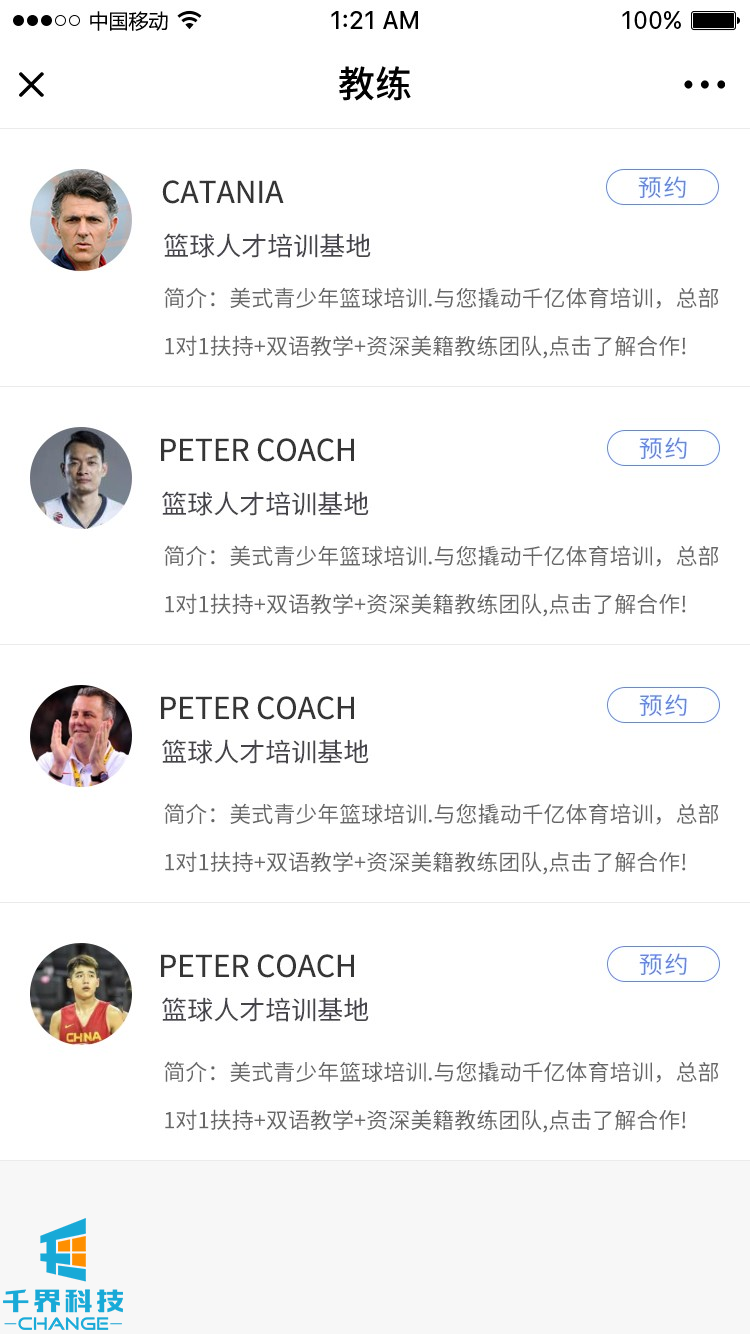Book the PETER COACH who is clapping
Viewport: 750px width, 1334px height.
click(663, 705)
